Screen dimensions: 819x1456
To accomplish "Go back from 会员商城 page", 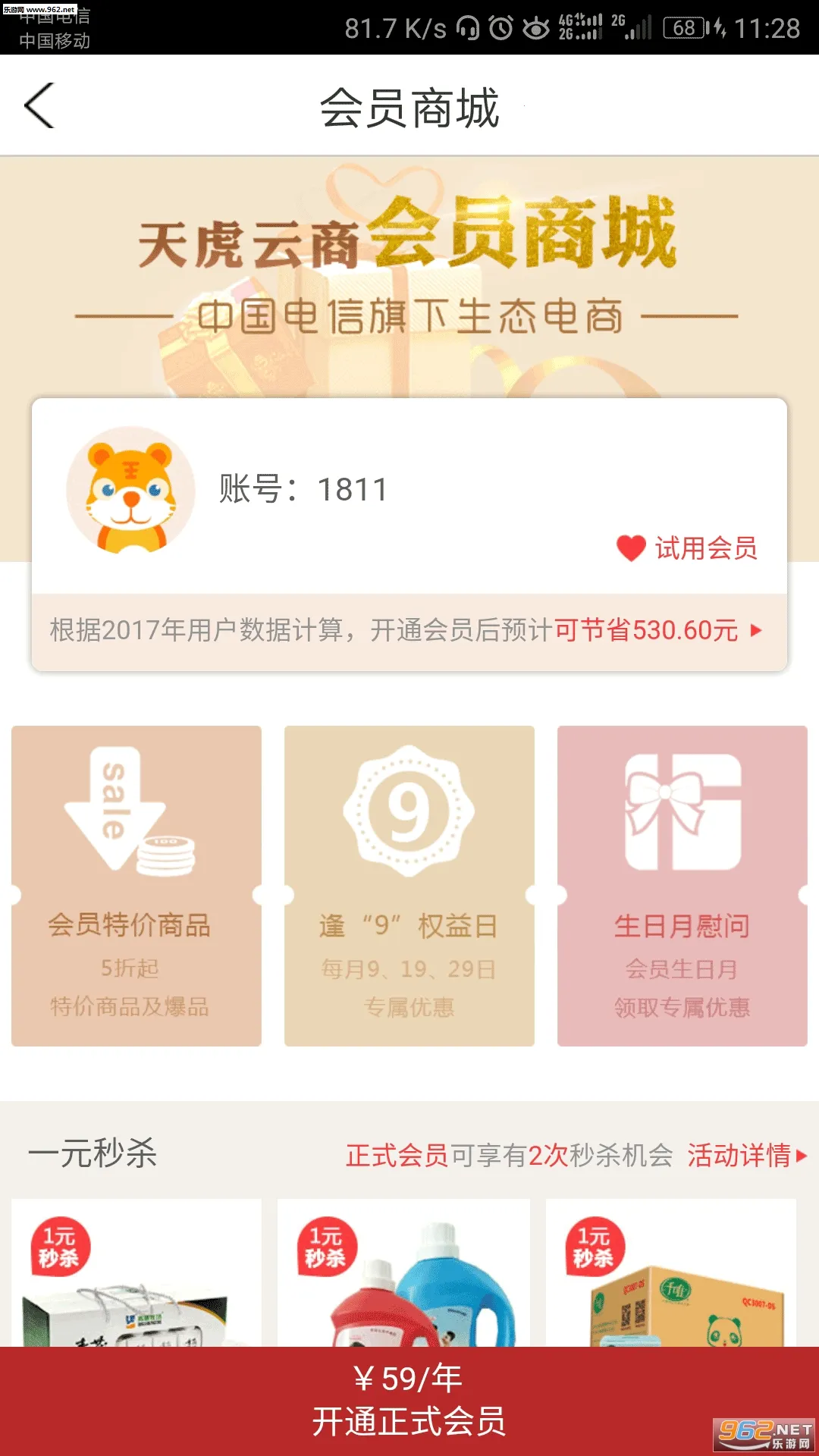I will tap(39, 106).
